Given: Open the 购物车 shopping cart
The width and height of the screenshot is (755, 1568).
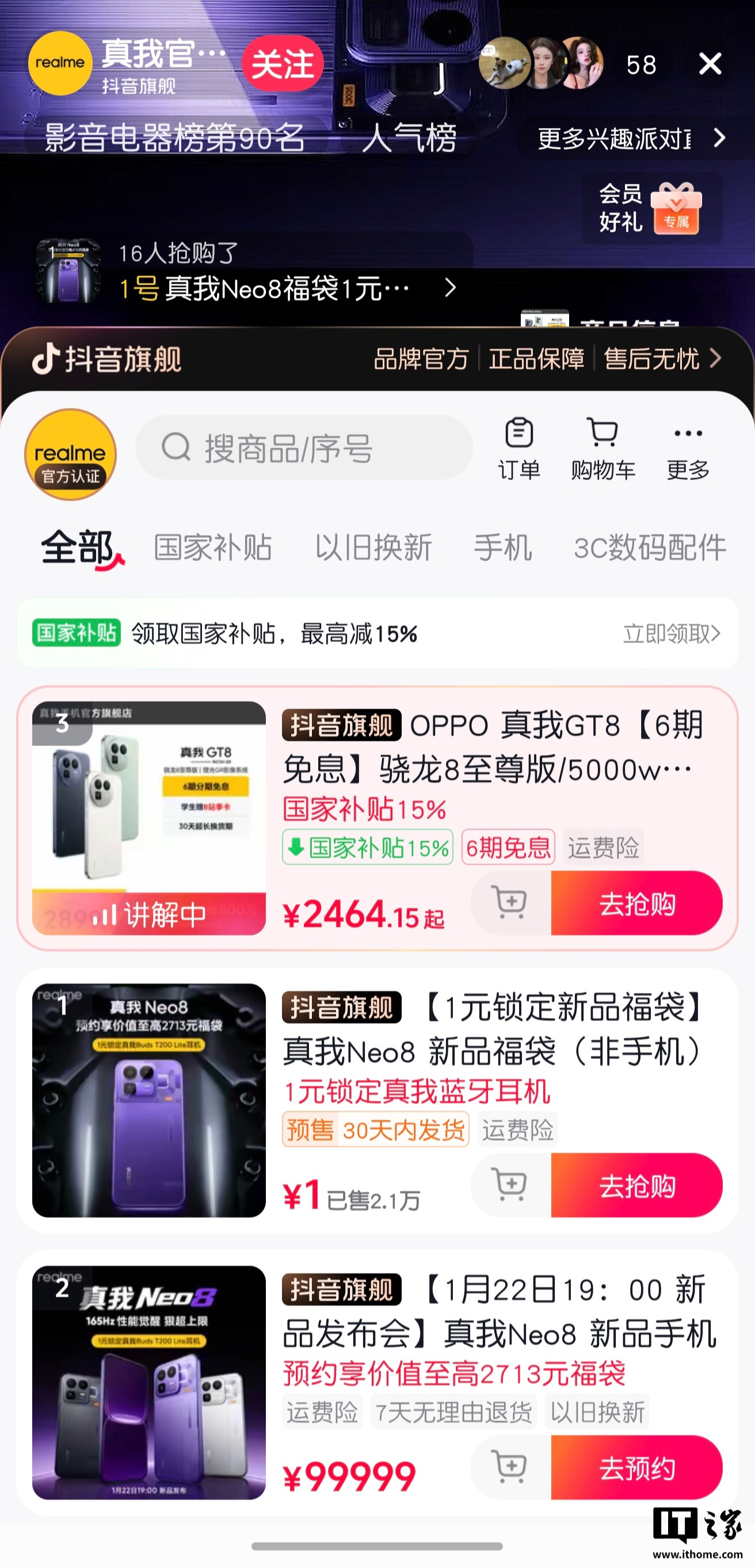Looking at the screenshot, I should coord(603,449).
